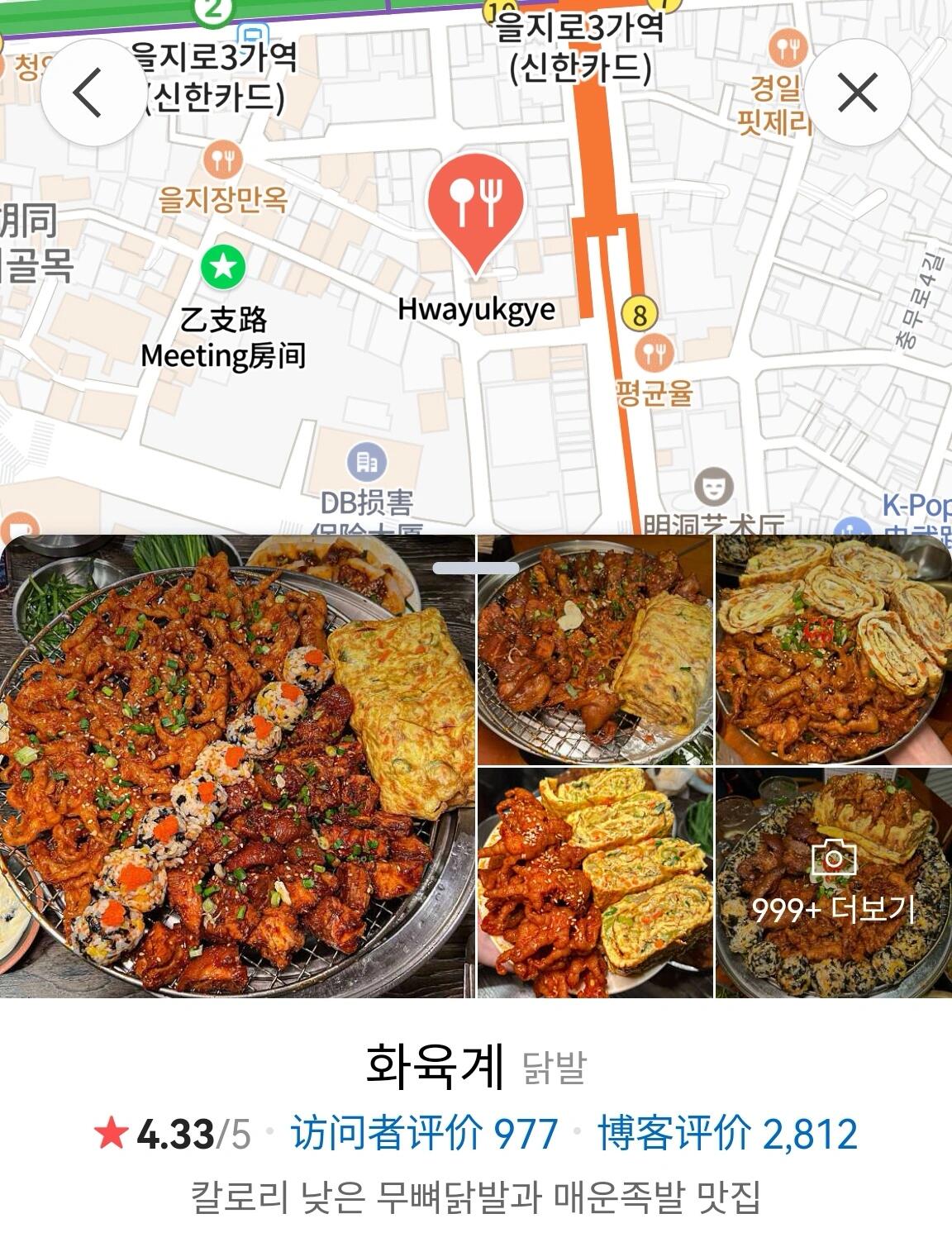
Task: Tap the 乙支路 Meeting房间 star marker
Action: point(223,267)
